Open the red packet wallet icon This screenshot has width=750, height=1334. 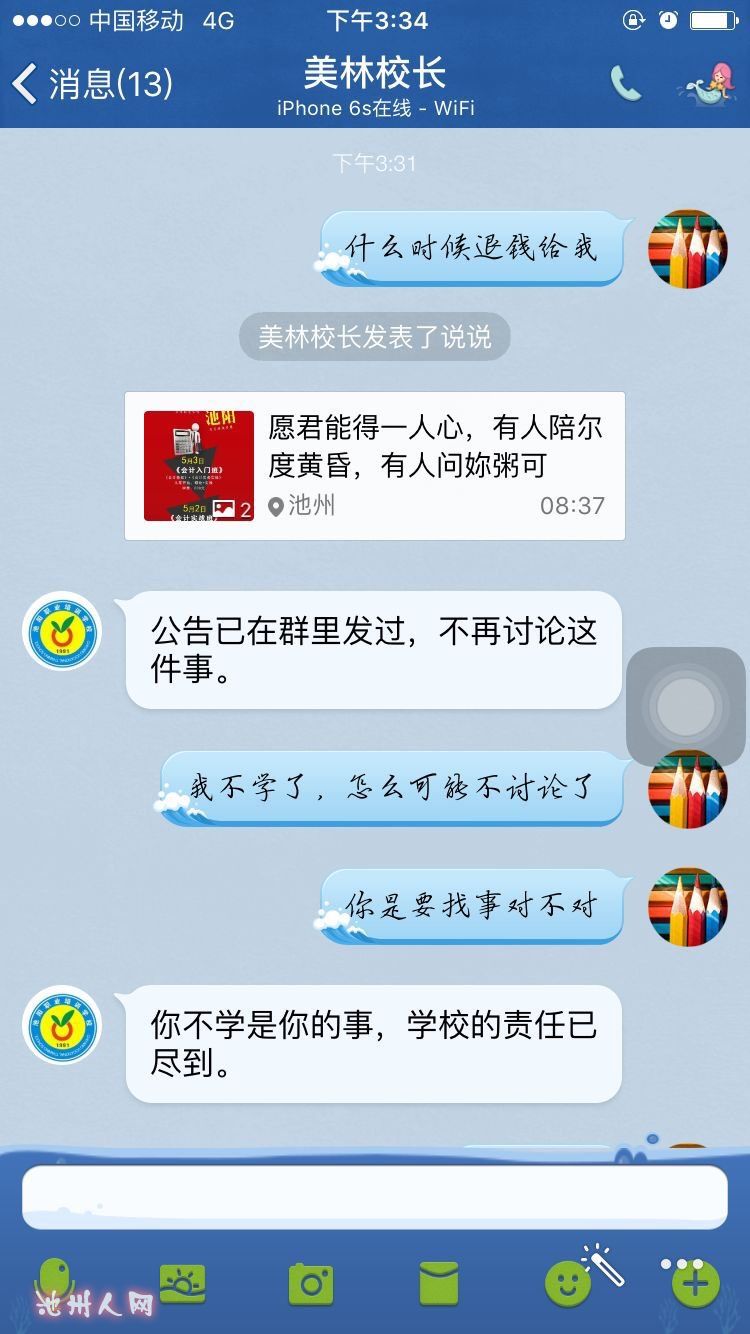(438, 1283)
